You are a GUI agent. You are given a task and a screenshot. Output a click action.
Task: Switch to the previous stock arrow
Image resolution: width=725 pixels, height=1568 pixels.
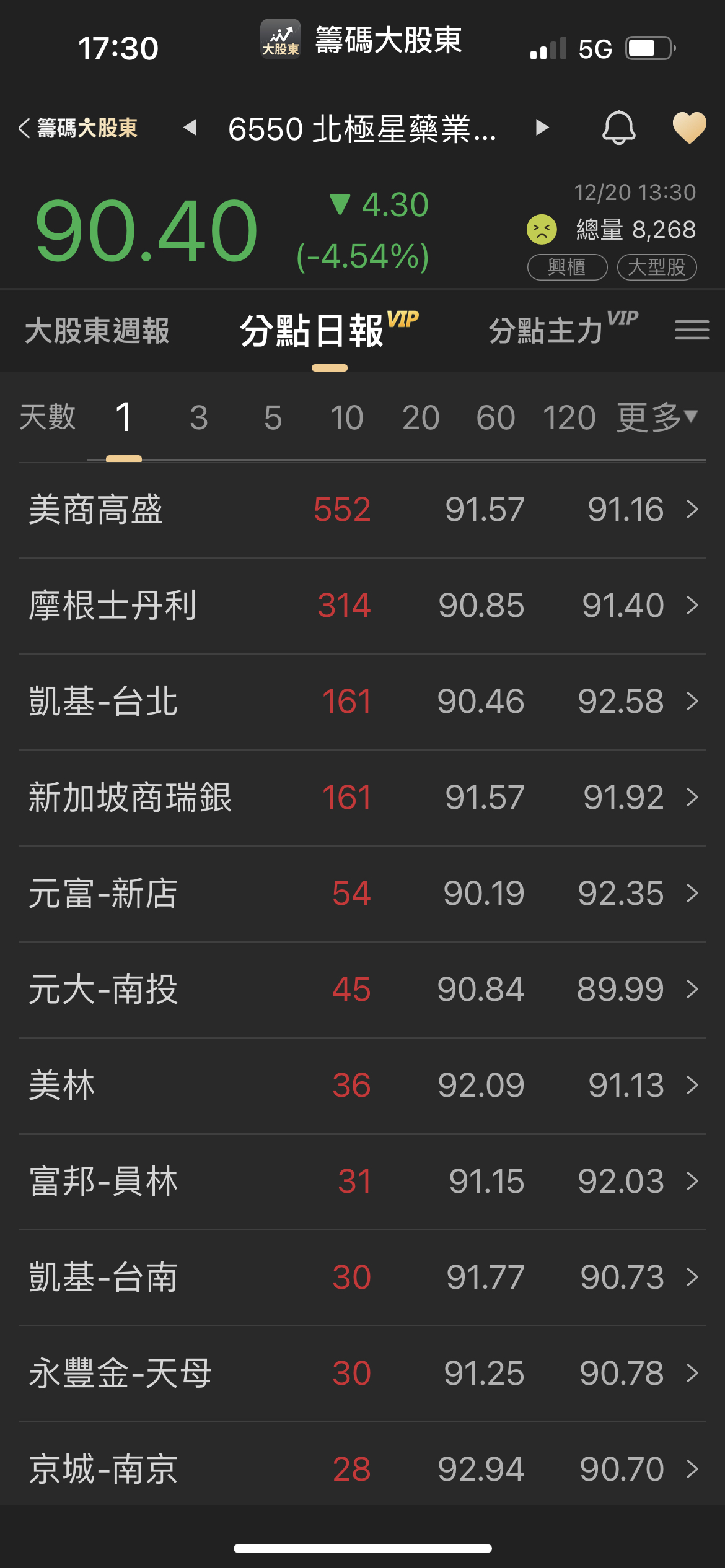click(190, 128)
